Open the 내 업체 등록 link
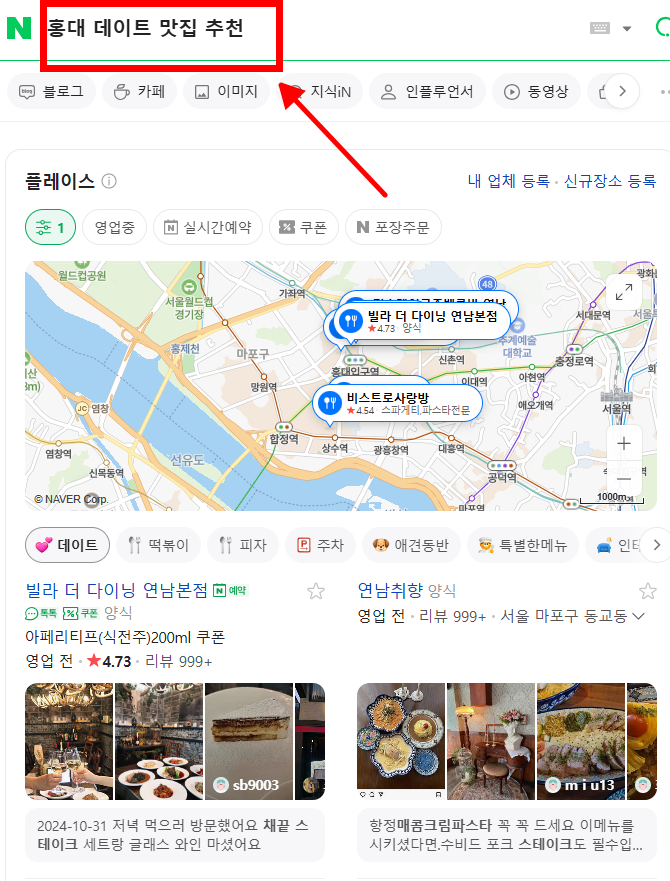This screenshot has width=670, height=881. click(x=508, y=181)
